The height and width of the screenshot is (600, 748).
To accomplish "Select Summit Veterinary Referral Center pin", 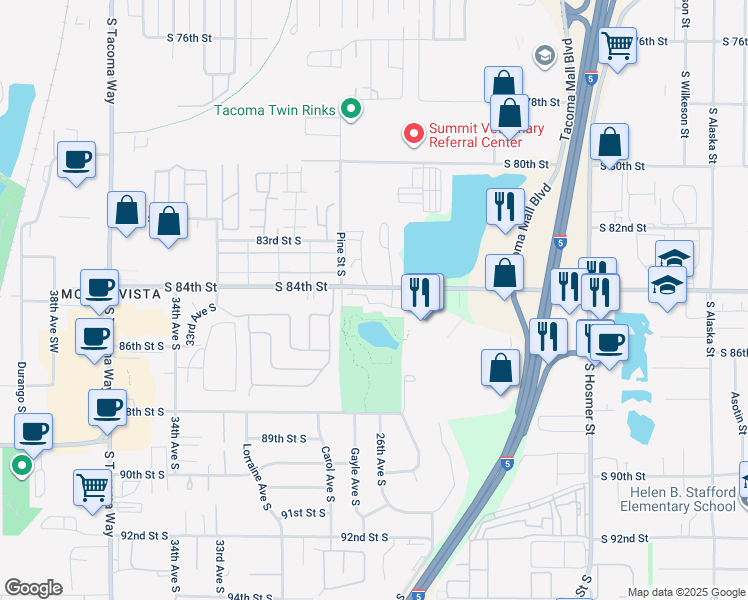I will click(x=412, y=133).
